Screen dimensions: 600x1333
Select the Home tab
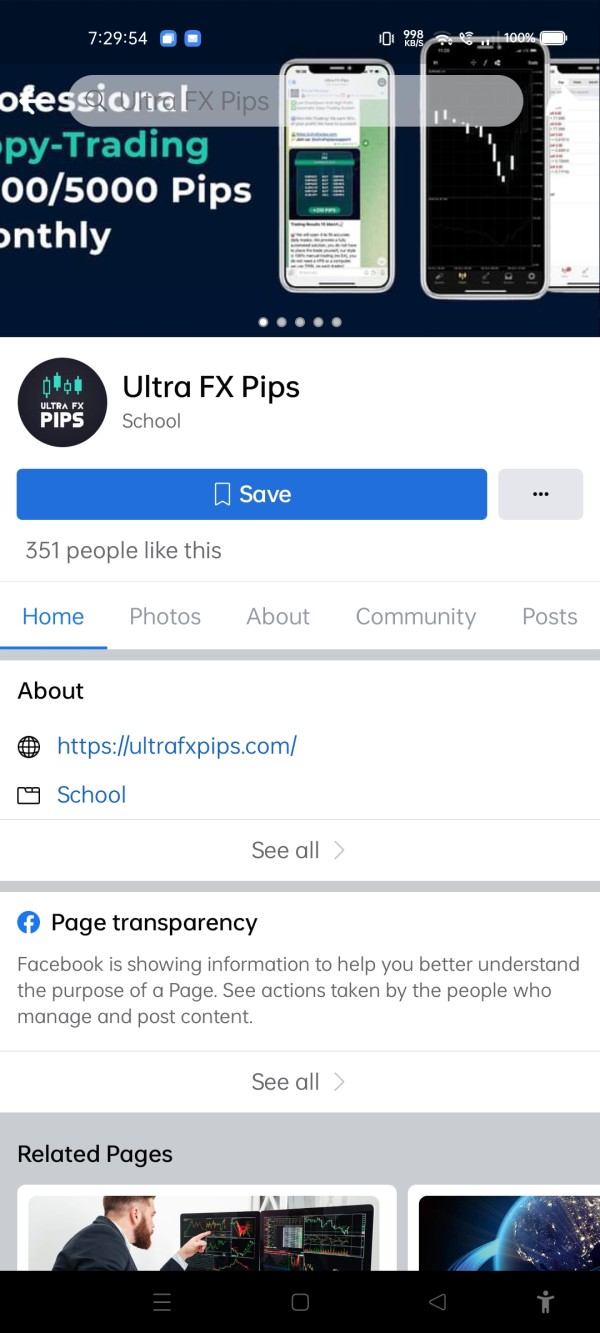[53, 616]
